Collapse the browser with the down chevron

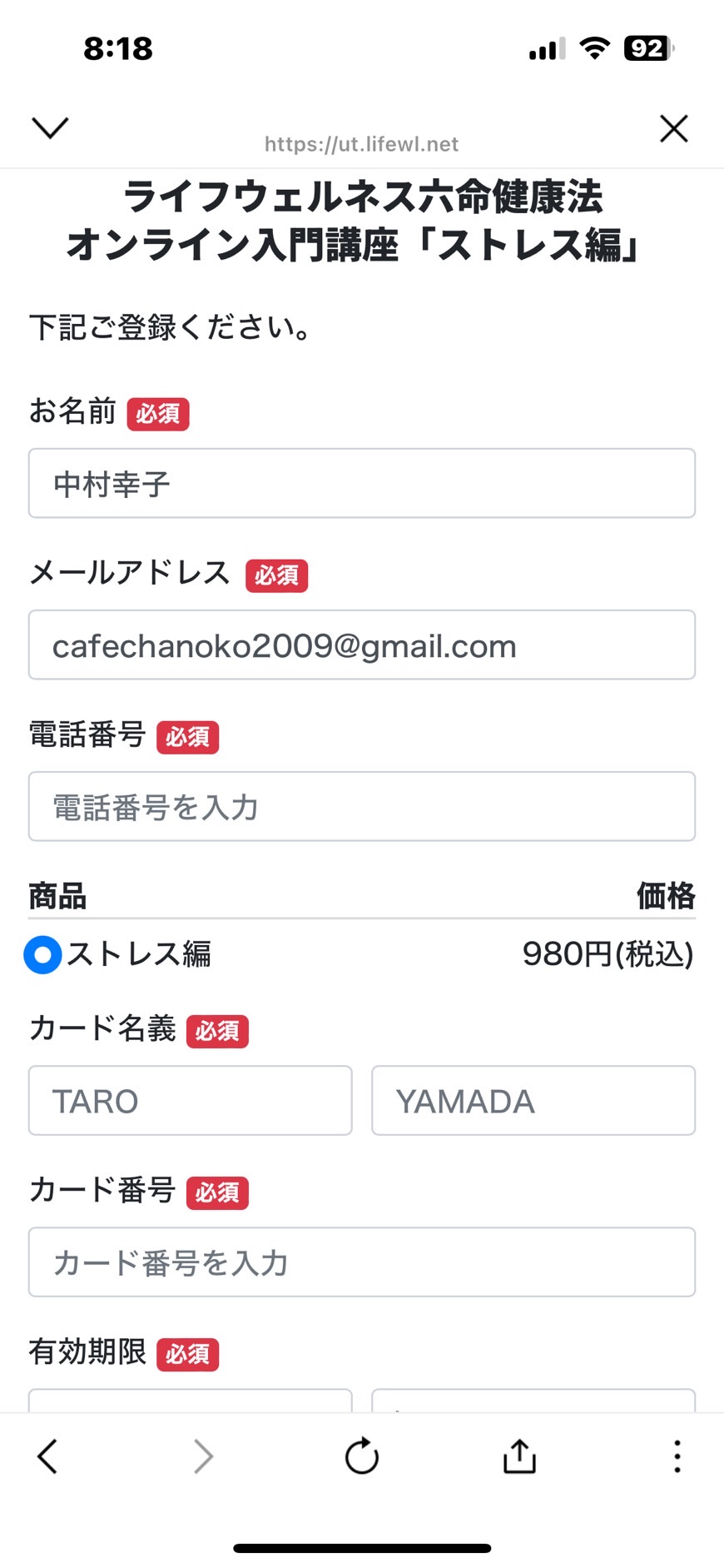click(50, 128)
